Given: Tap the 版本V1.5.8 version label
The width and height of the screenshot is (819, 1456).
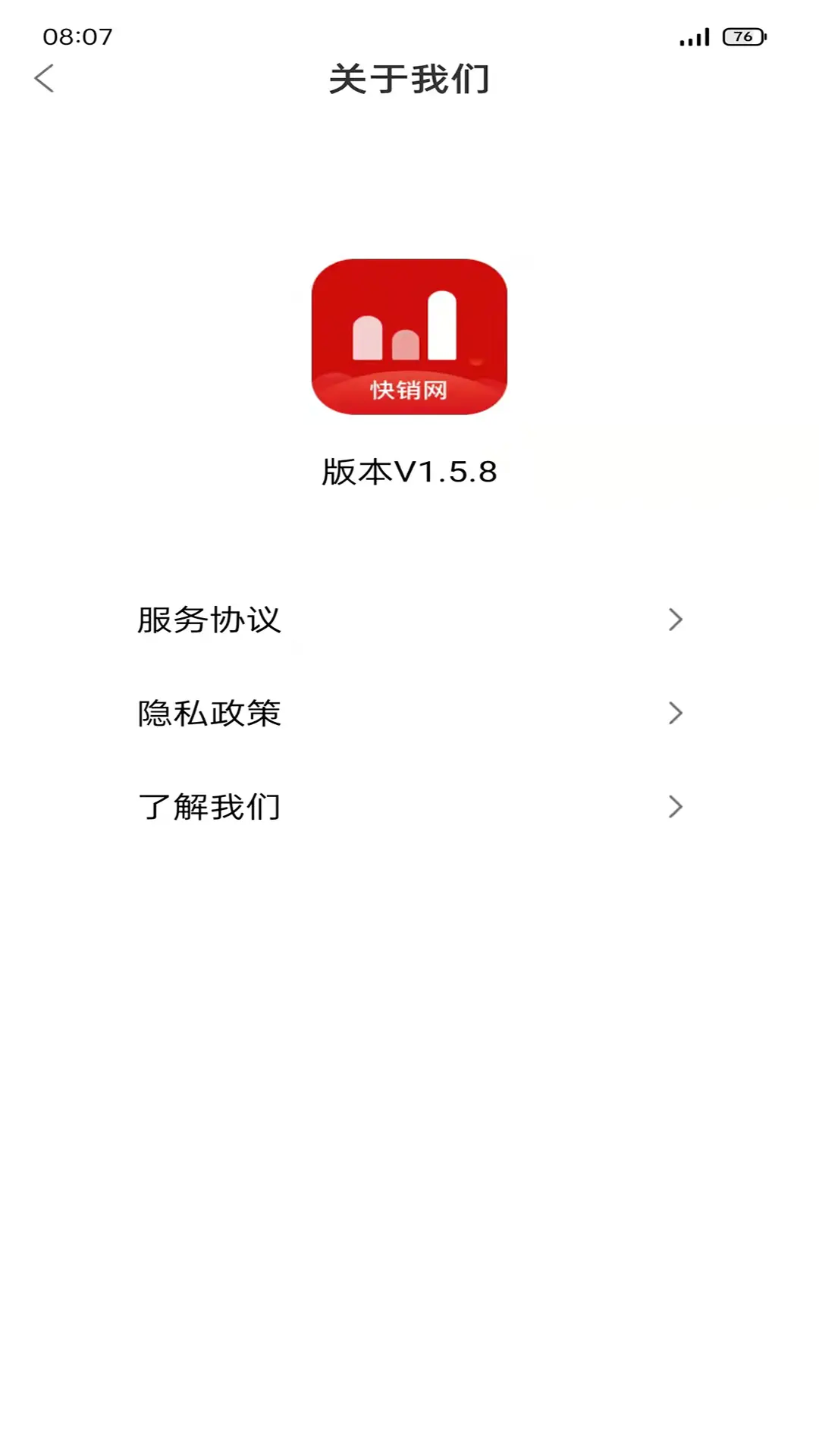Looking at the screenshot, I should [x=409, y=472].
